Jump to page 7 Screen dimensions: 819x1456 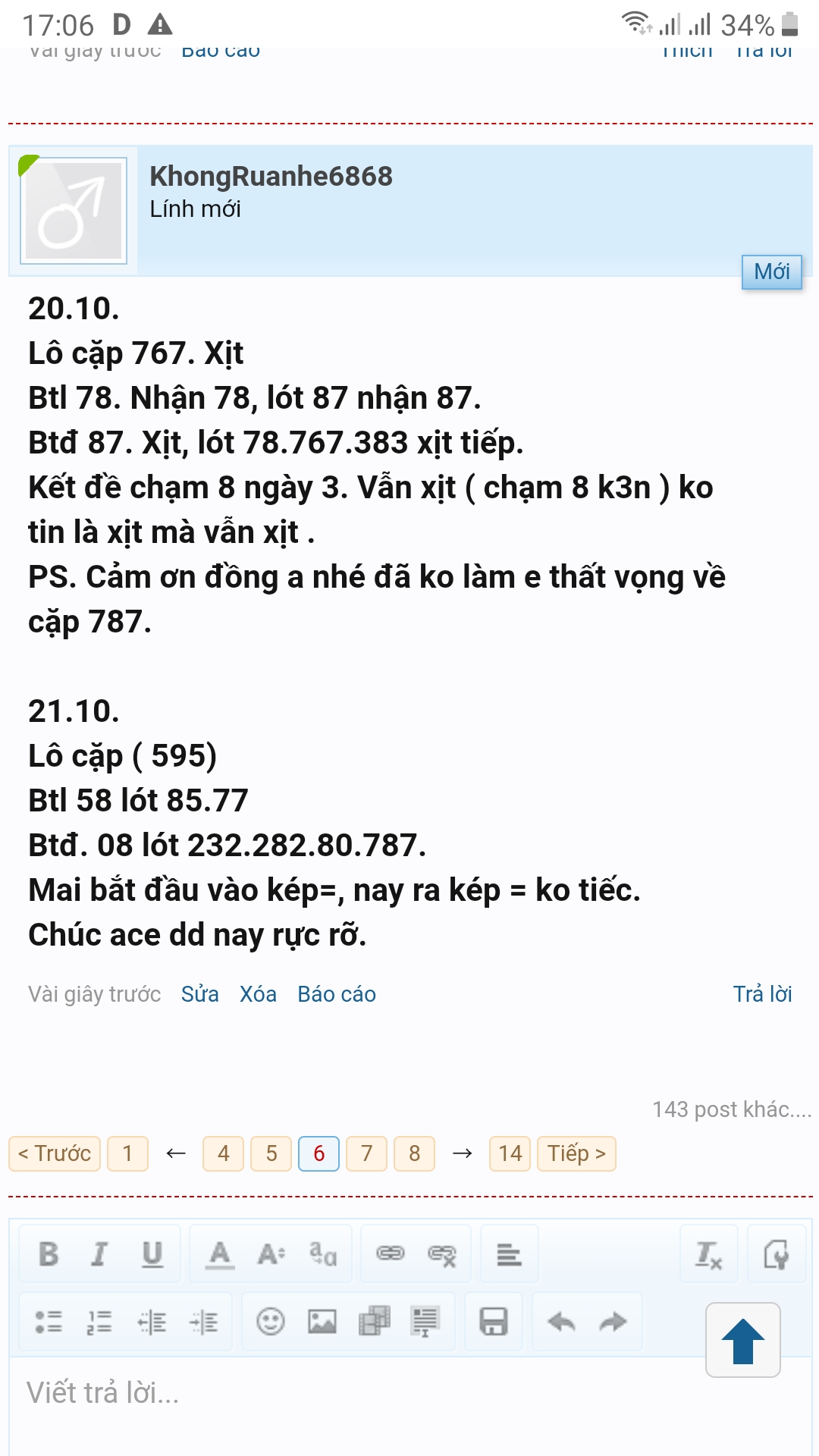366,1153
